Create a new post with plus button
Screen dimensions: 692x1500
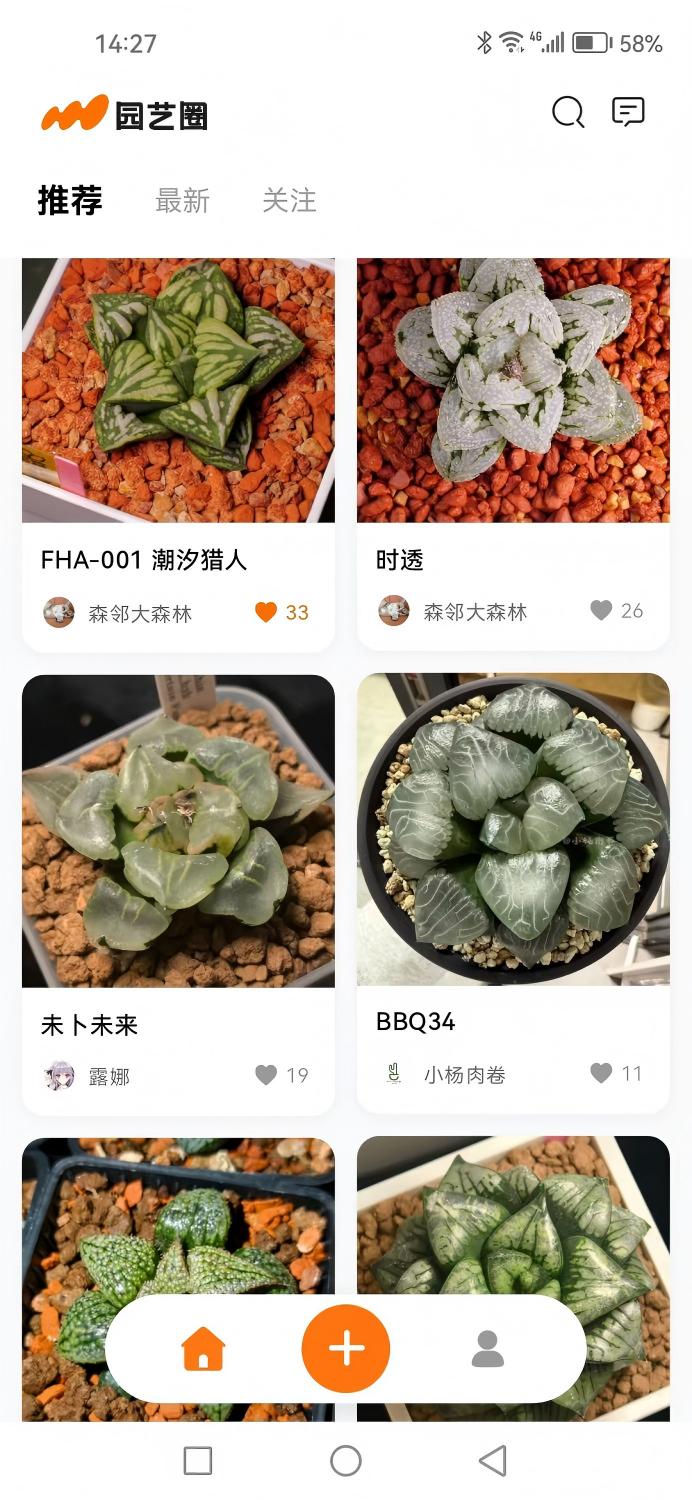click(346, 1349)
